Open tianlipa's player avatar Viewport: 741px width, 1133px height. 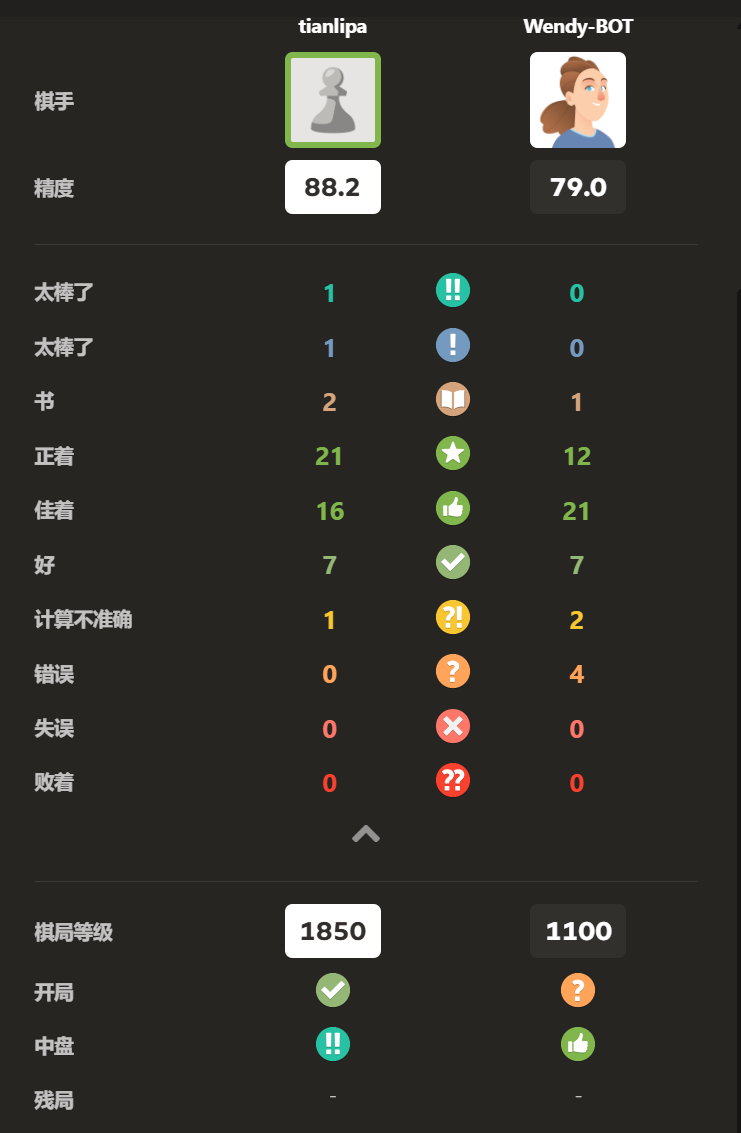click(332, 100)
